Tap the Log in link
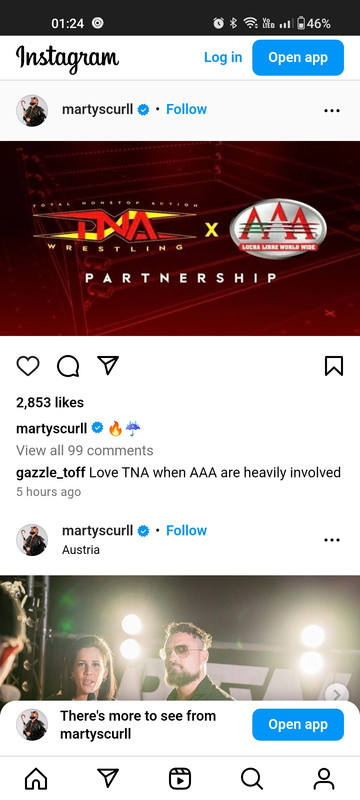 click(x=223, y=57)
